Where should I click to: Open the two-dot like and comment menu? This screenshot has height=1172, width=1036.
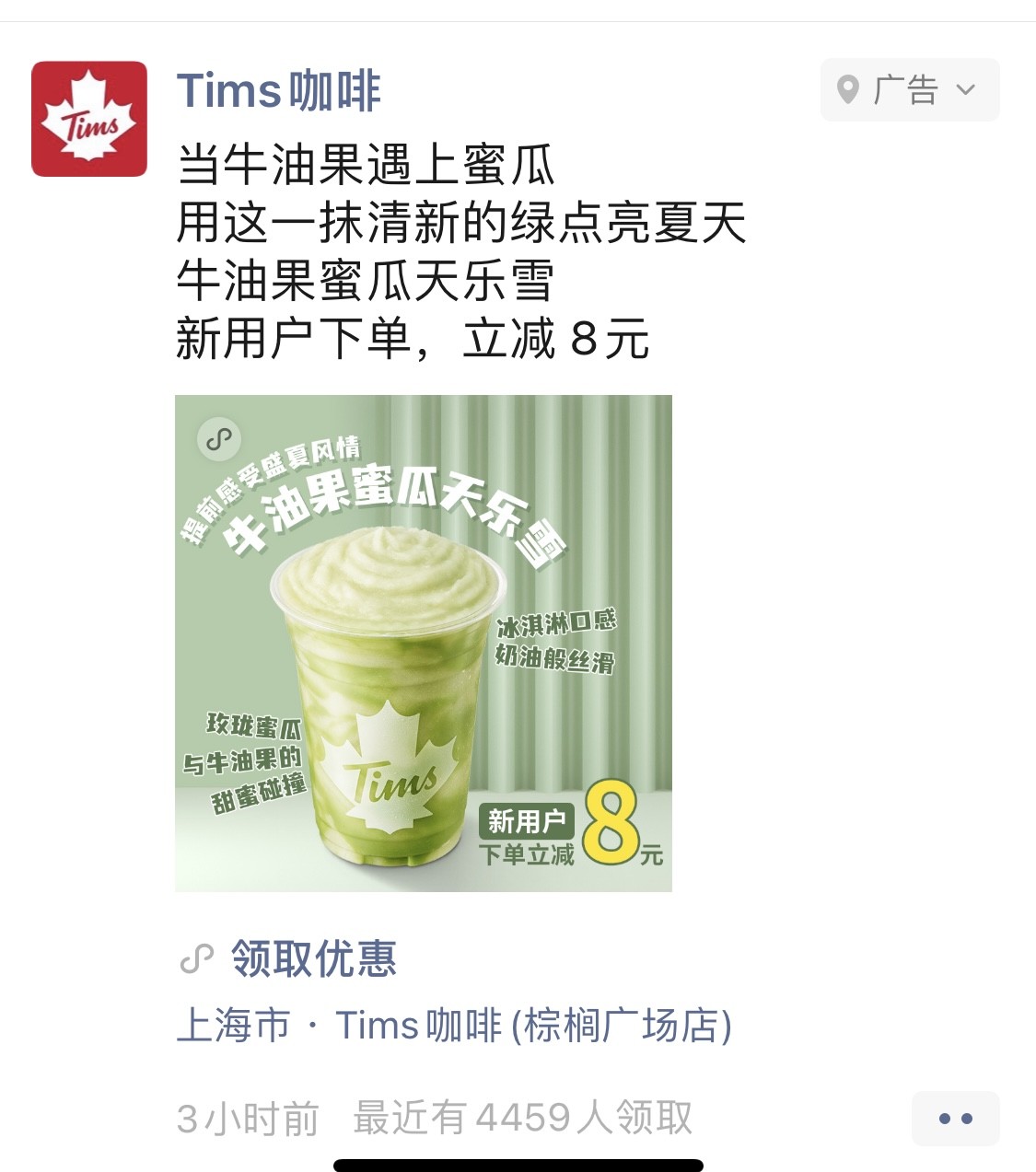955,1119
